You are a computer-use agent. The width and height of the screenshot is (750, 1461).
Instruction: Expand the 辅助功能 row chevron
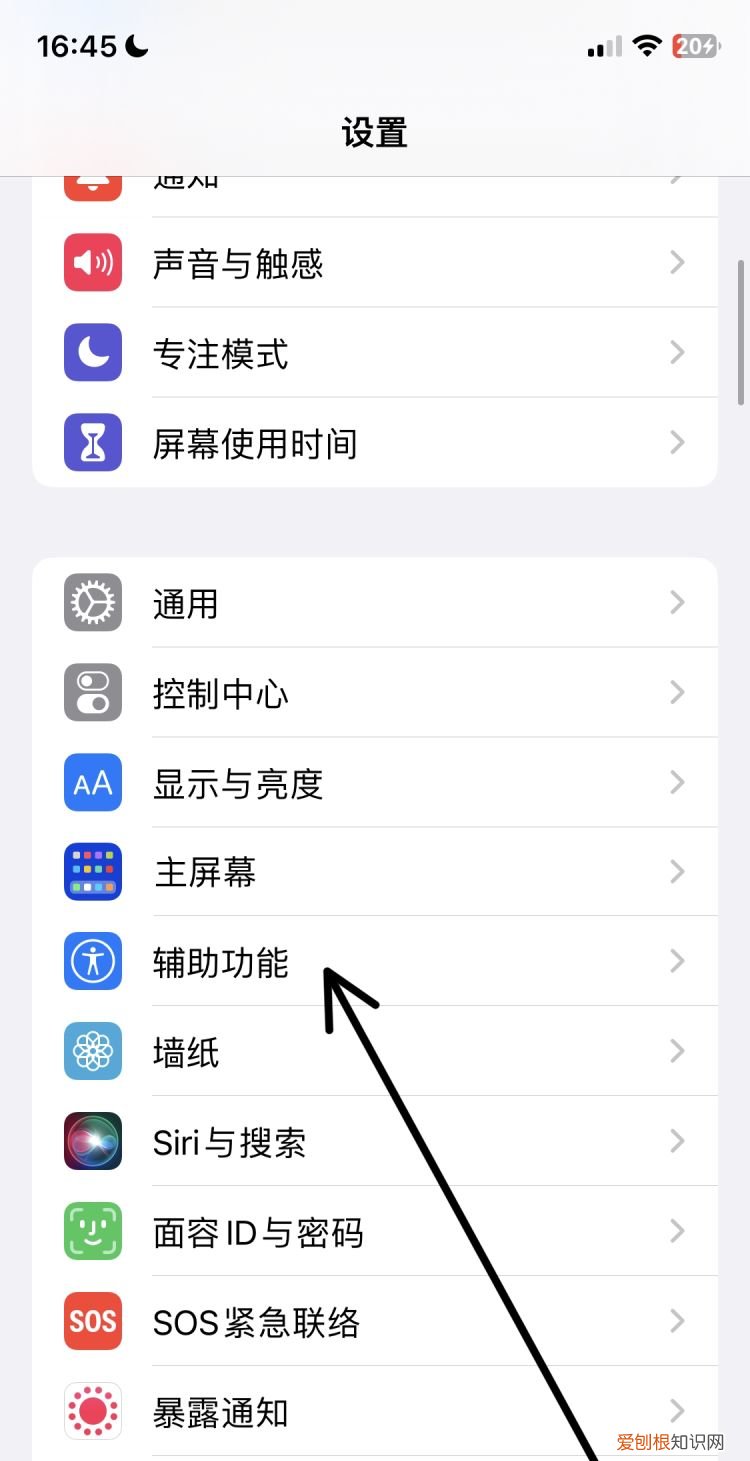click(678, 961)
